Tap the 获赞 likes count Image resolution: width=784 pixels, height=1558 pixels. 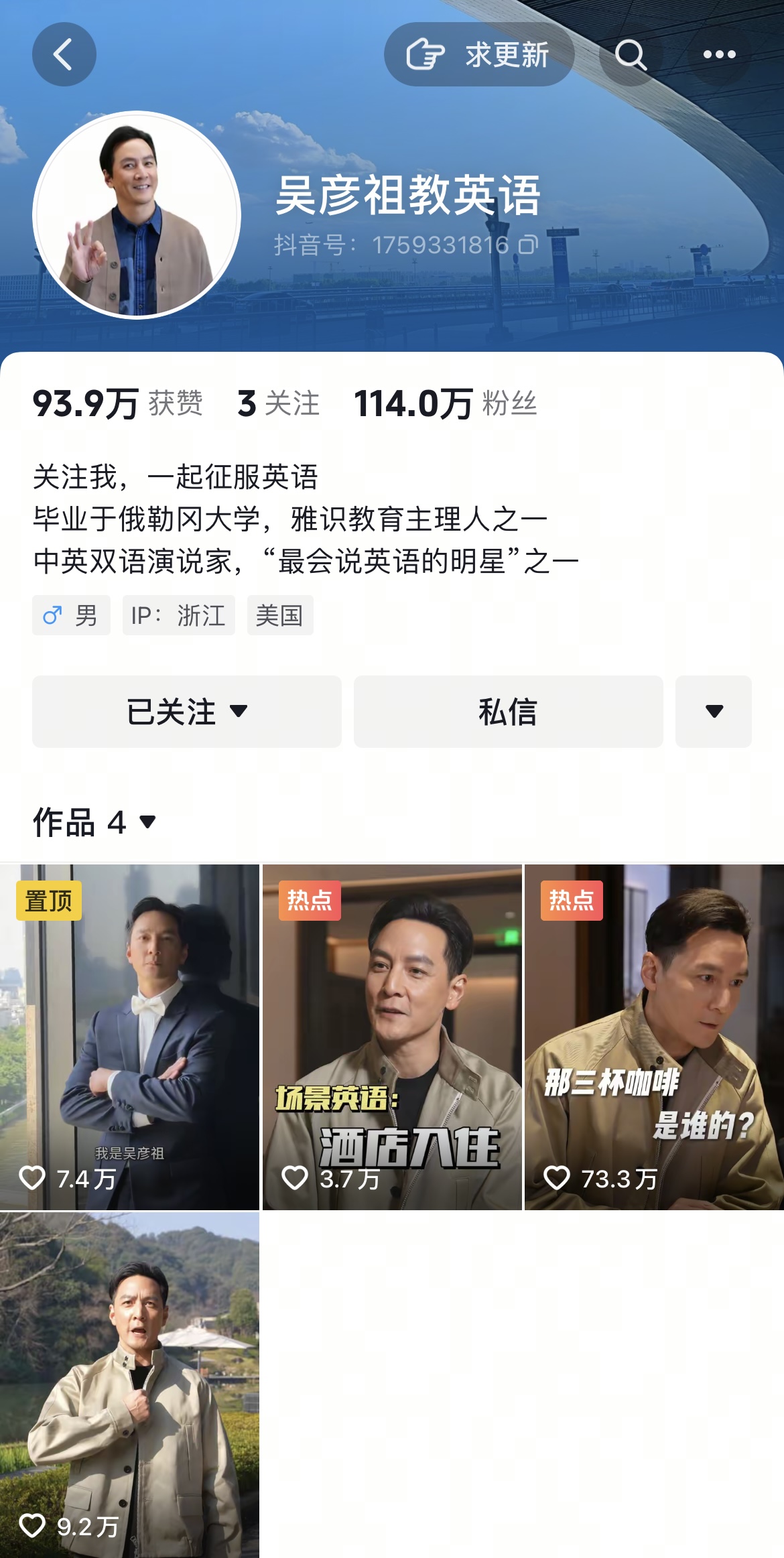click(117, 403)
